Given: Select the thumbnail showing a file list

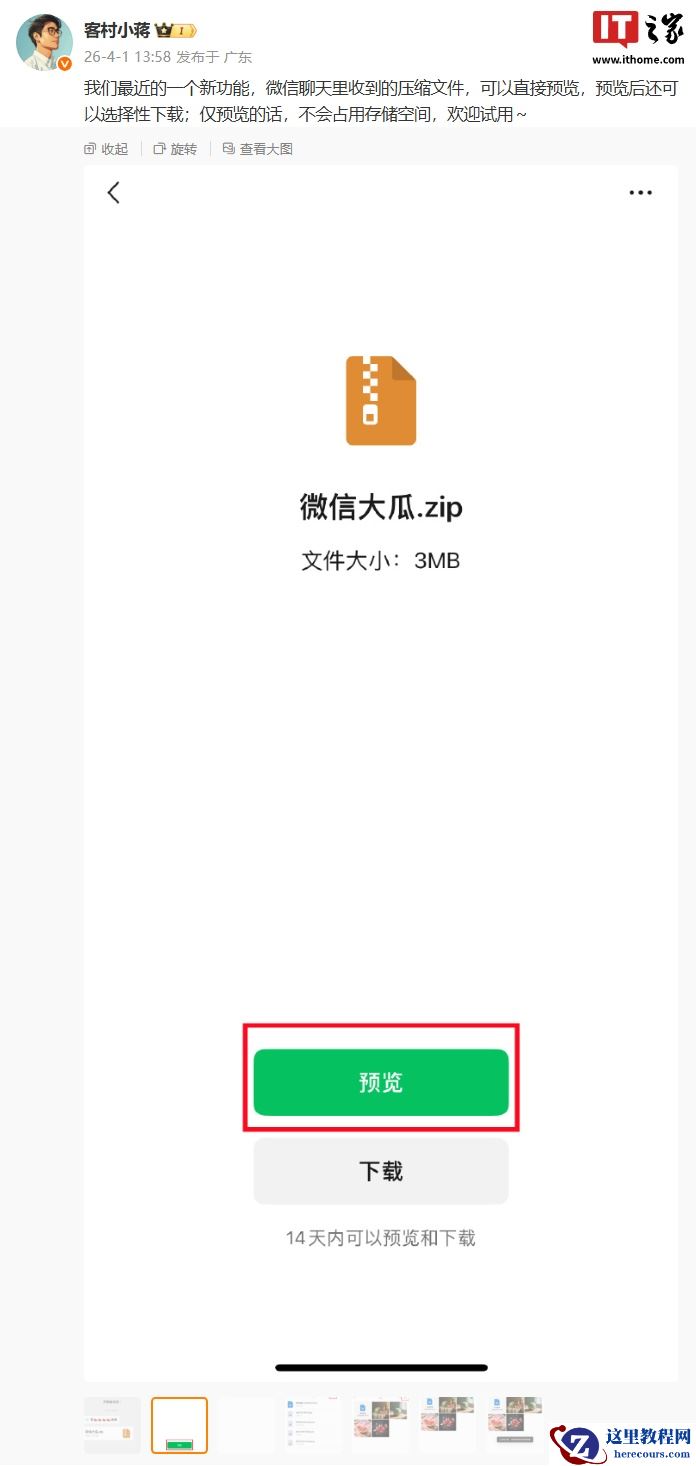Looking at the screenshot, I should click(313, 1425).
